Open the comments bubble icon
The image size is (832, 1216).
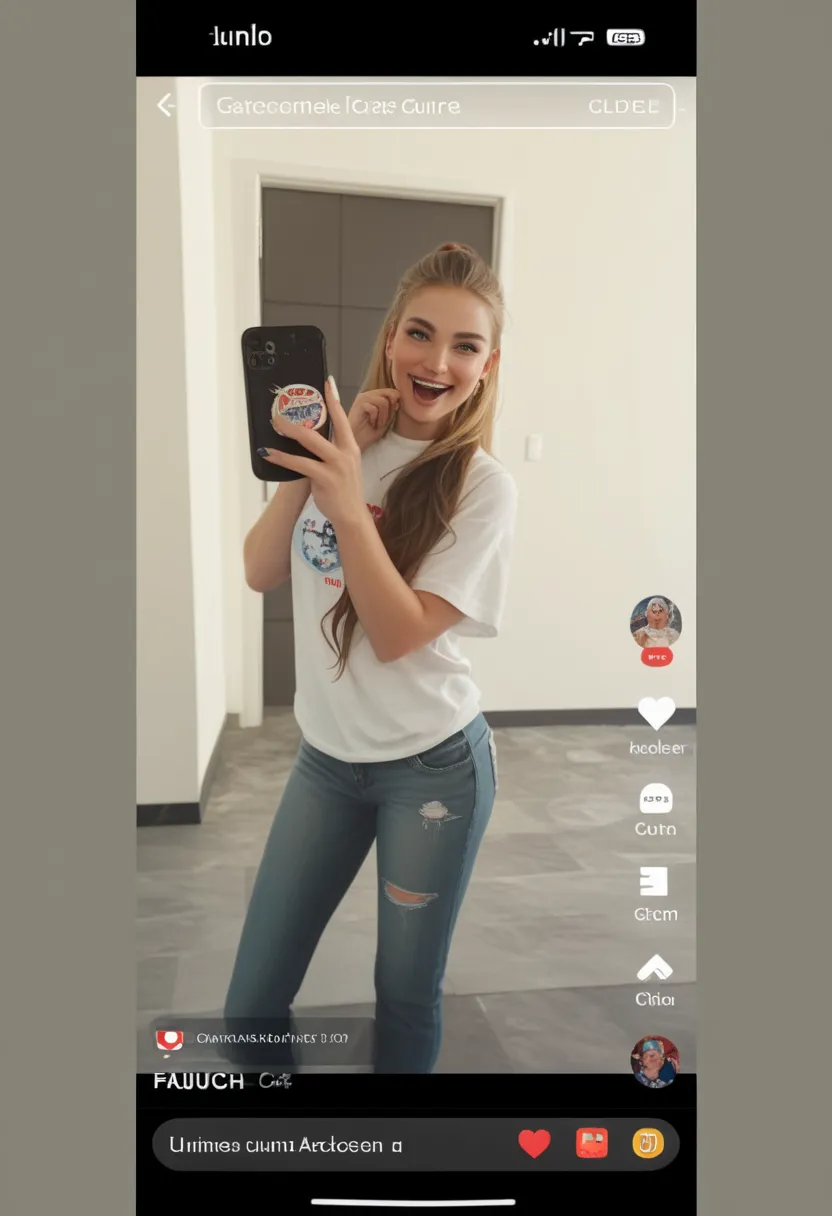[x=656, y=799]
